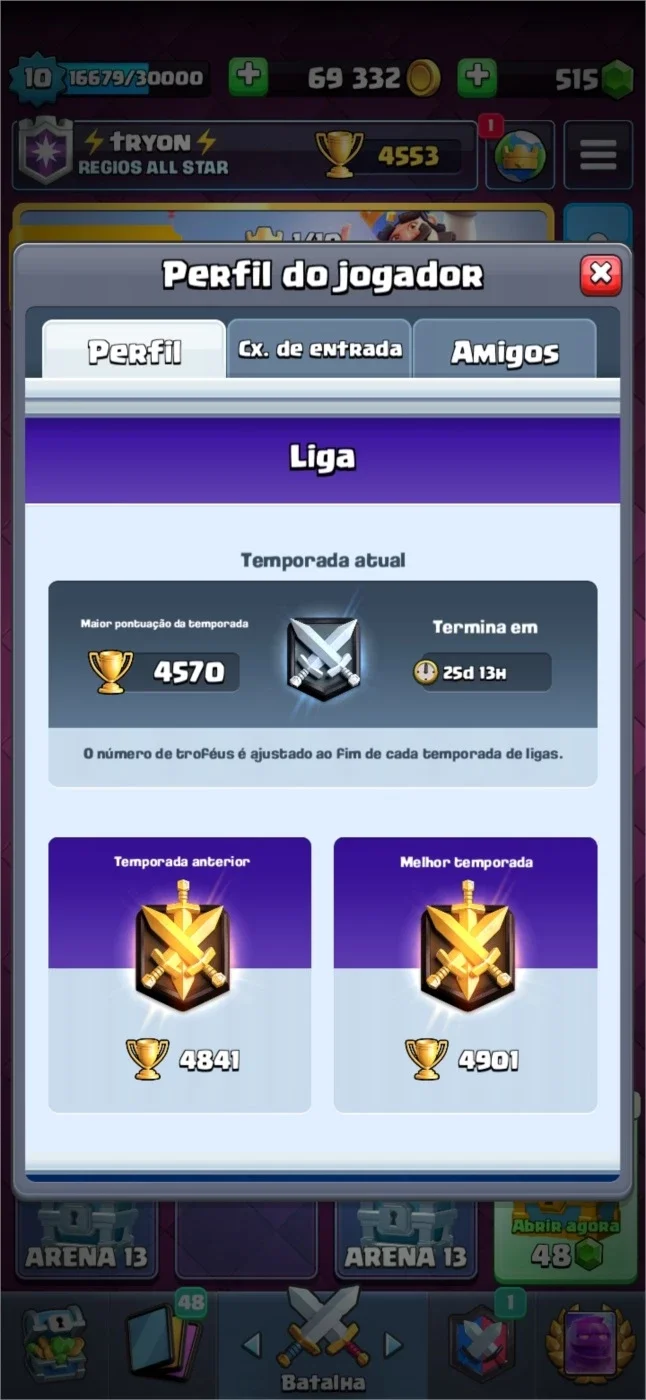The height and width of the screenshot is (1400, 646).
Task: Open the shop chest tab
Action: 55,1343
